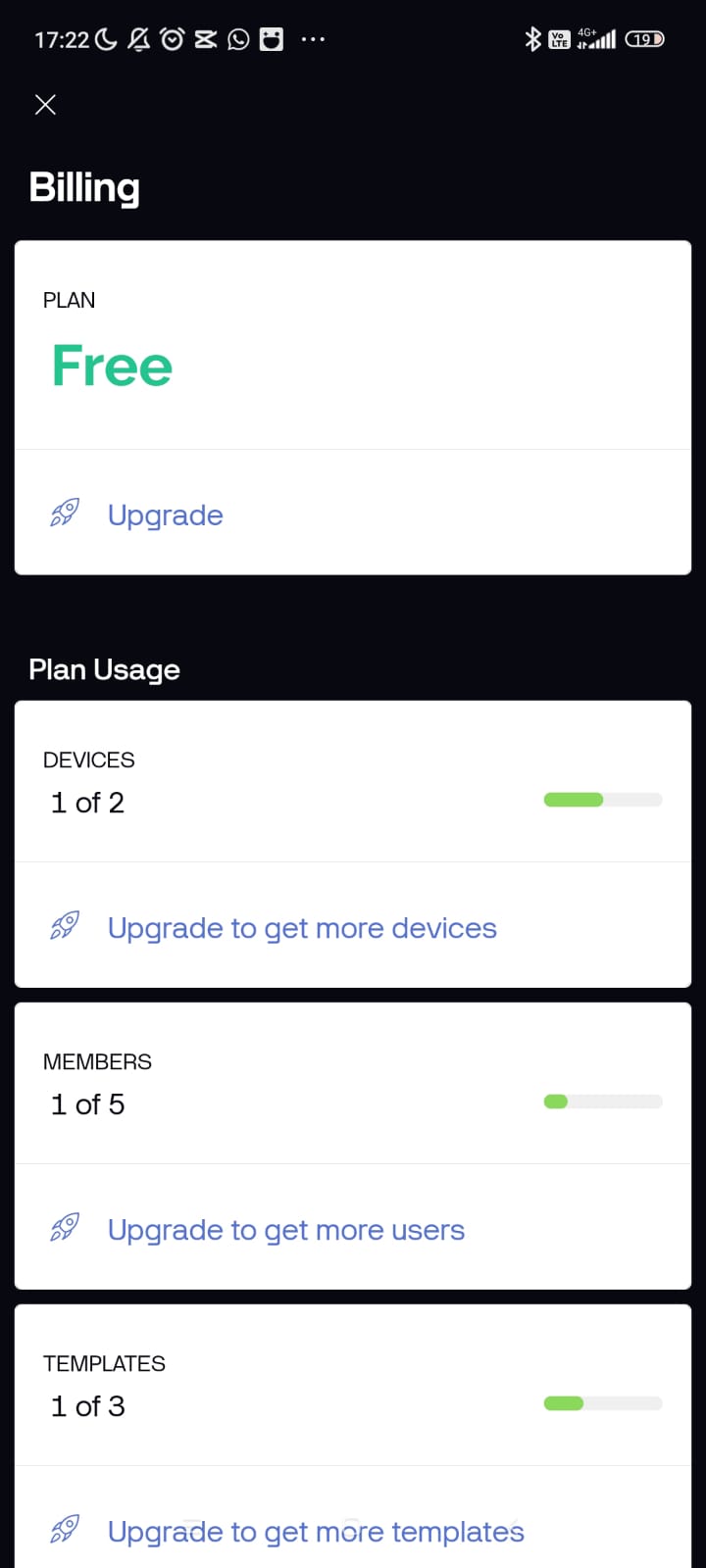Choose Upgrade to get more templates
This screenshot has height=1568, width=706.
[x=353, y=1524]
